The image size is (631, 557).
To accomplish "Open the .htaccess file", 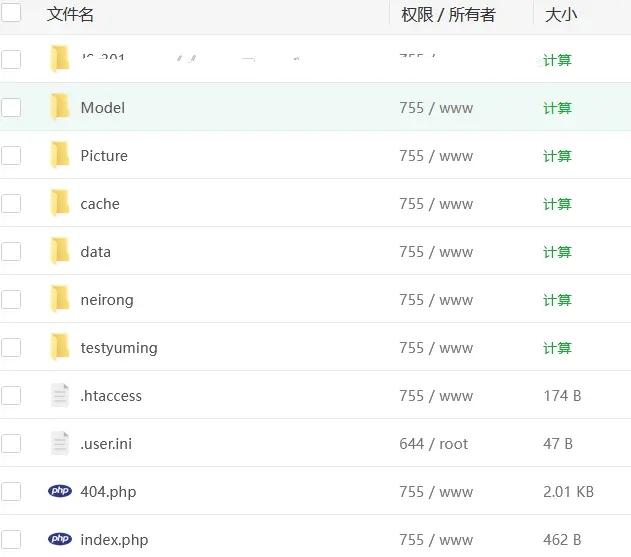I will [x=111, y=396].
